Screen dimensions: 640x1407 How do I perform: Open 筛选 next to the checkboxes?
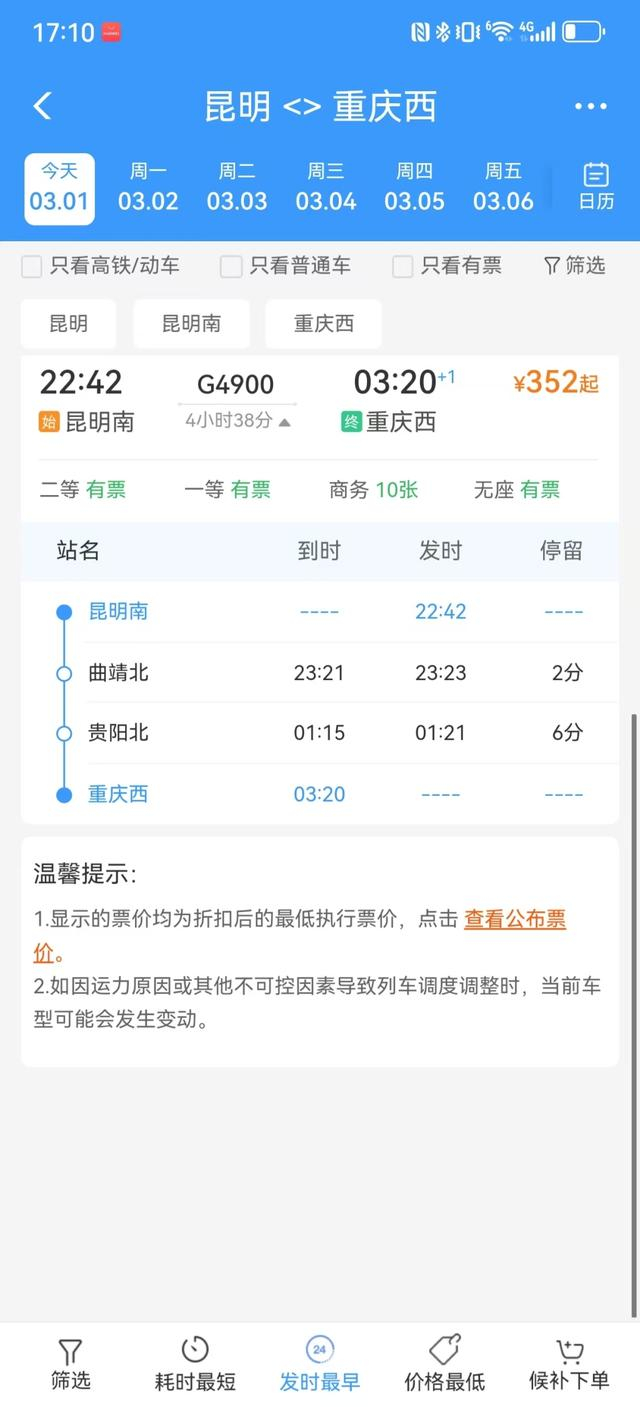pos(574,265)
